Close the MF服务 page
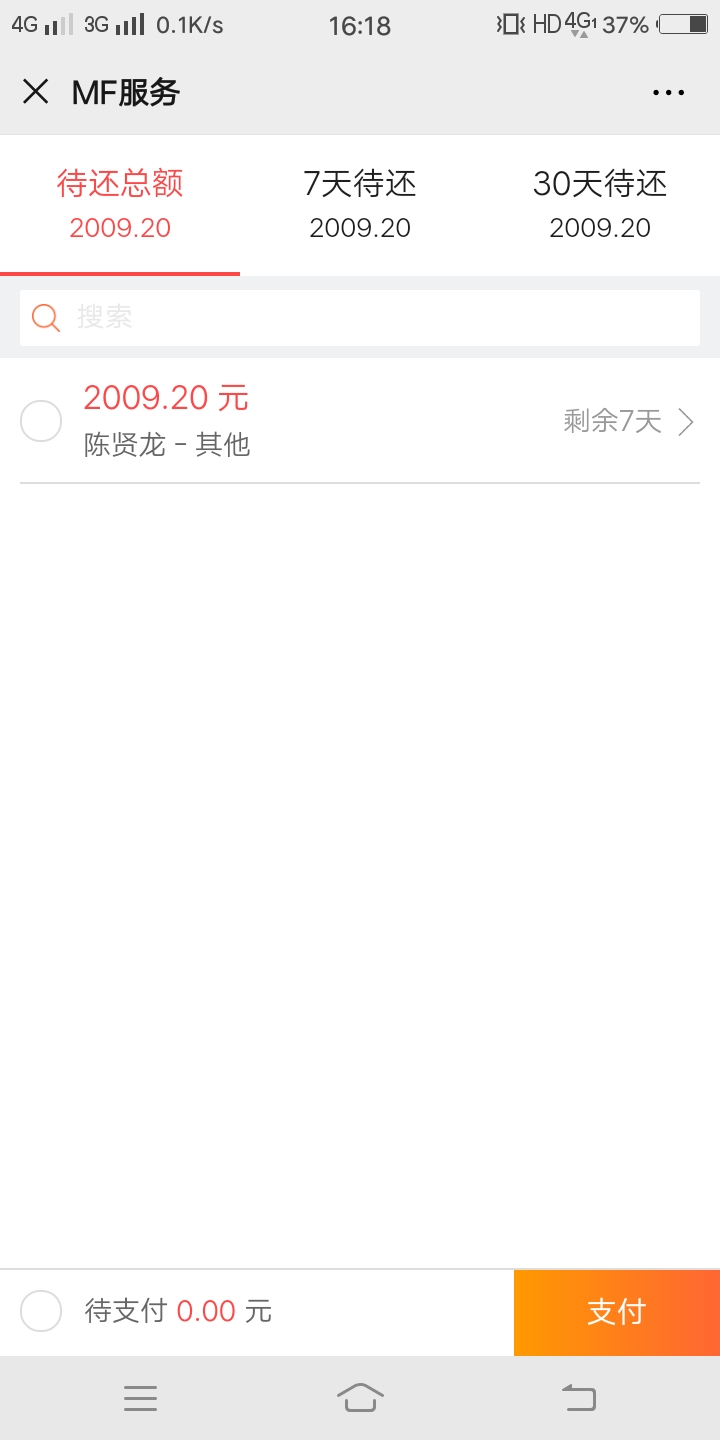The width and height of the screenshot is (720, 1440). click(36, 92)
